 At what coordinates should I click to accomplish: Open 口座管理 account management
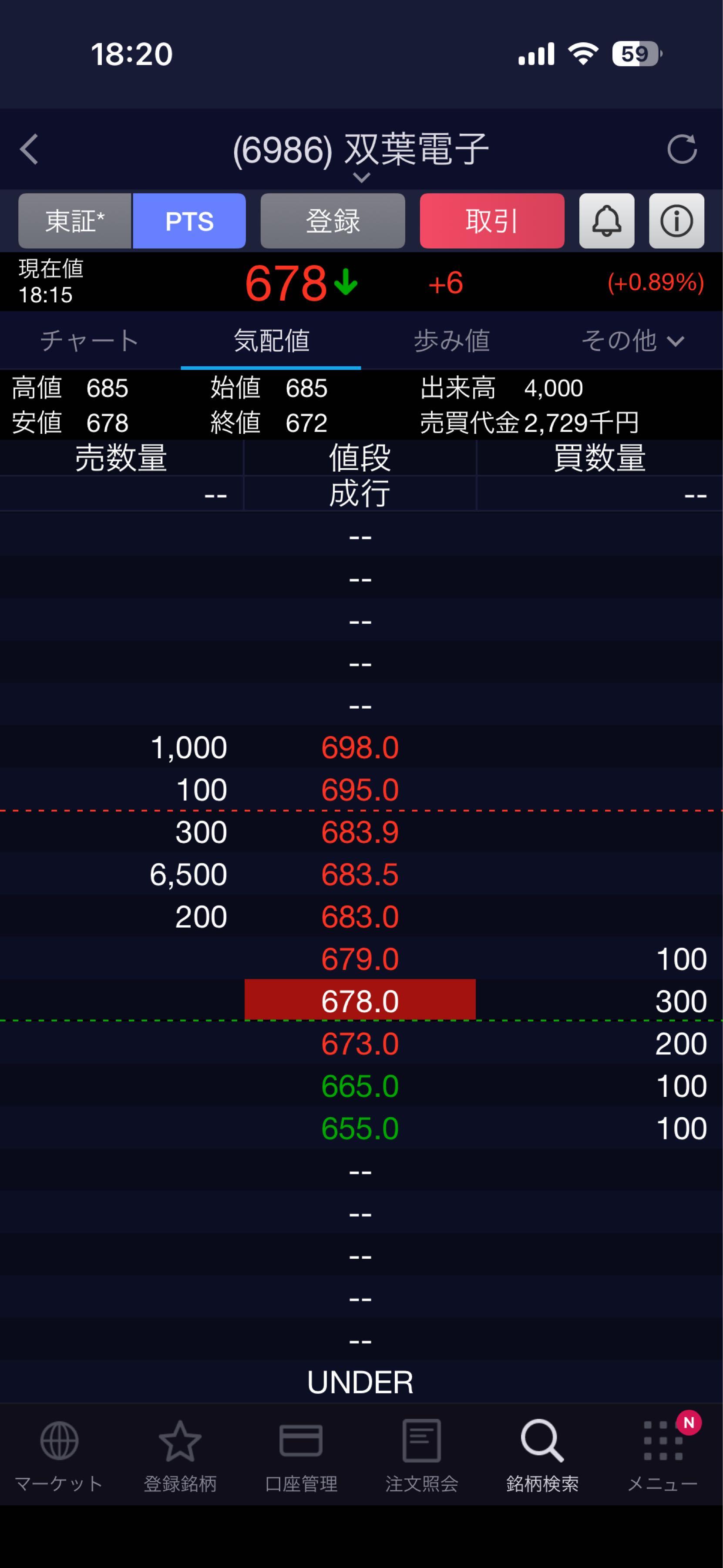tap(301, 1455)
